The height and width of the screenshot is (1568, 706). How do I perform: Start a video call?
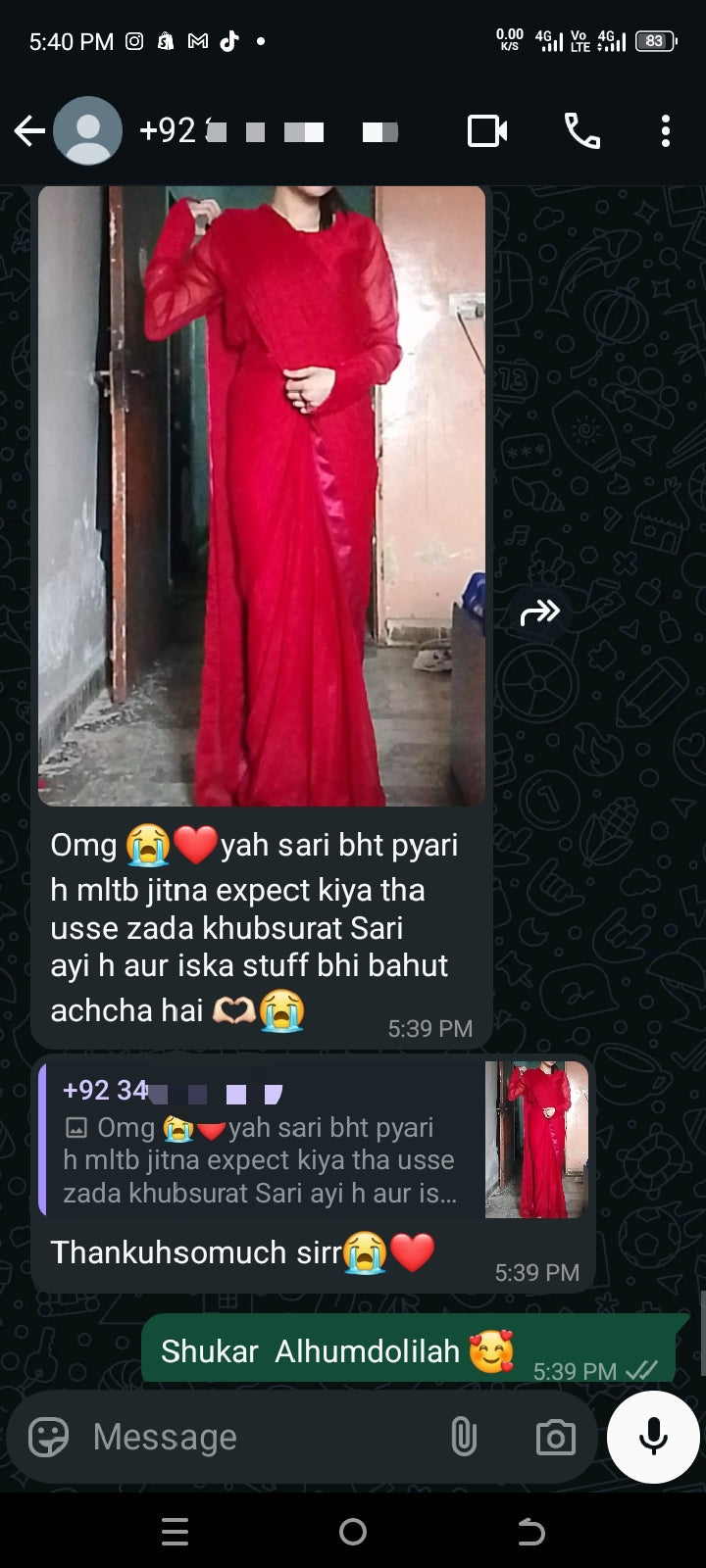(x=487, y=131)
